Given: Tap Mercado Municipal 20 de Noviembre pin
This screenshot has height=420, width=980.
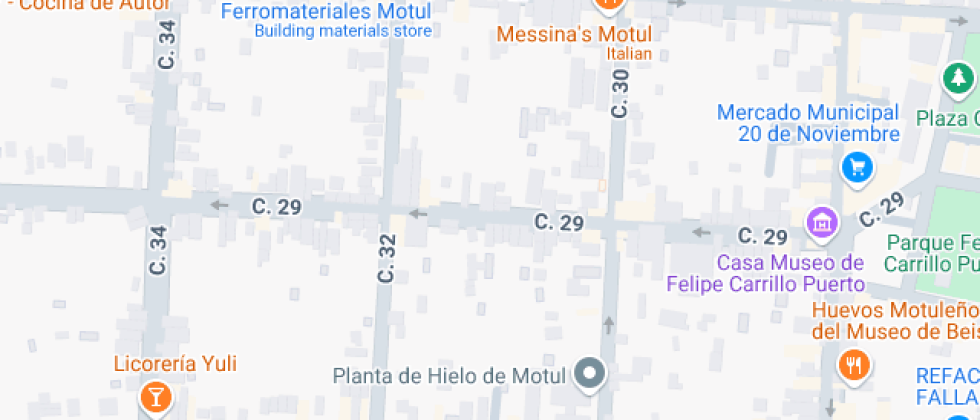Looking at the screenshot, I should coord(857,167).
